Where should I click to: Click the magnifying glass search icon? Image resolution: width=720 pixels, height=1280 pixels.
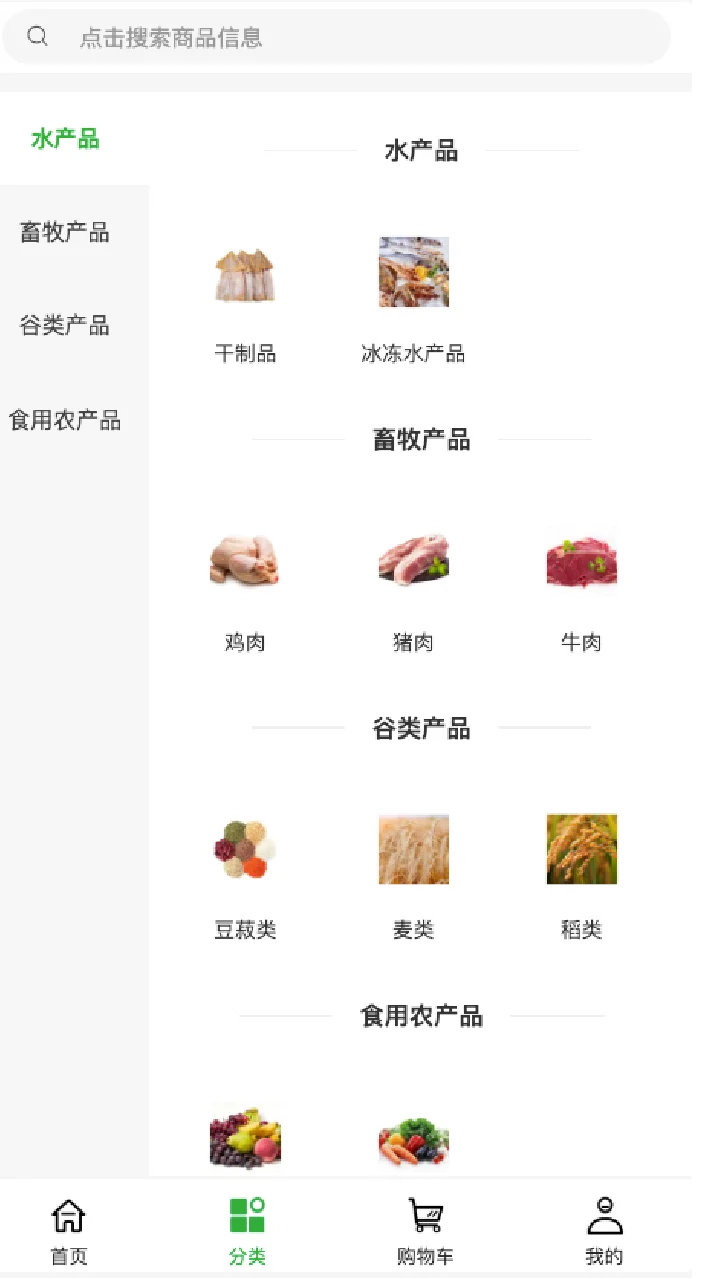38,36
